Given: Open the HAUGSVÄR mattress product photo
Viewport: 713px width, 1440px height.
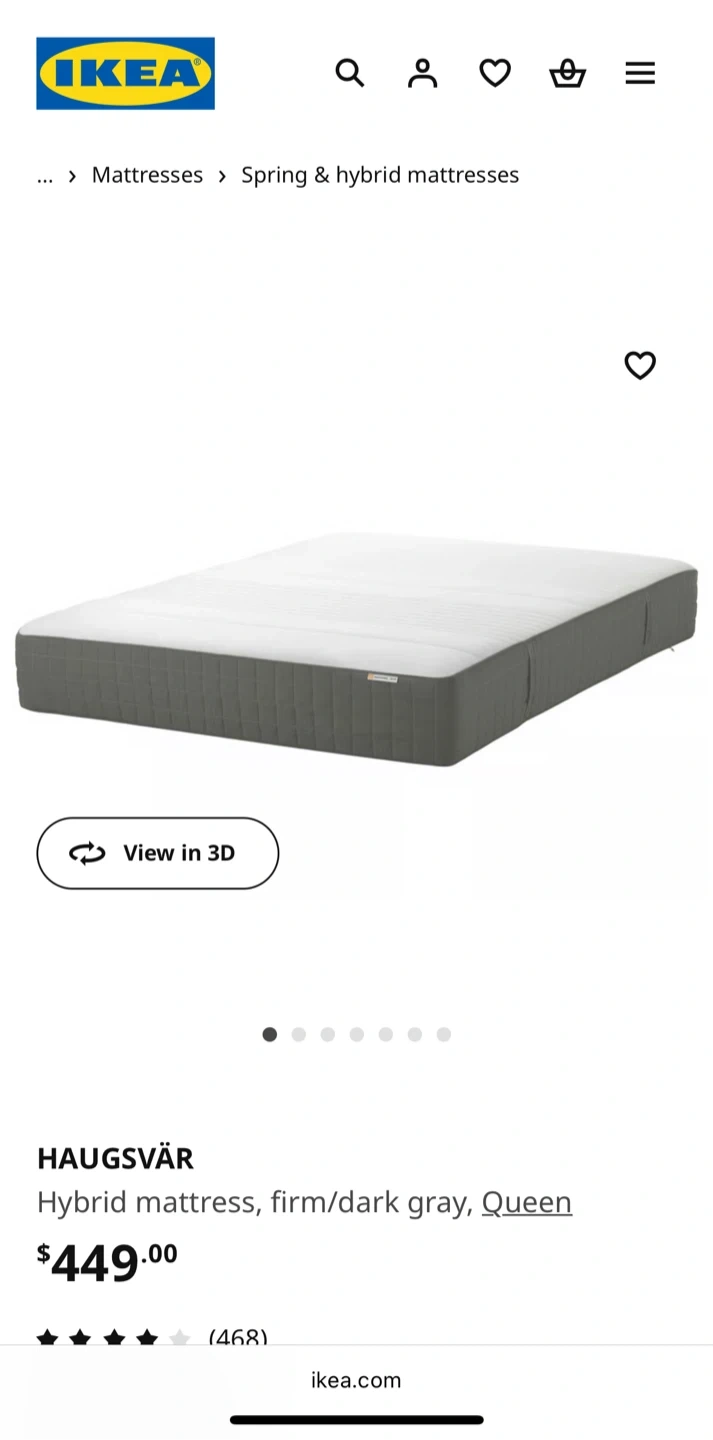Looking at the screenshot, I should tap(356, 650).
